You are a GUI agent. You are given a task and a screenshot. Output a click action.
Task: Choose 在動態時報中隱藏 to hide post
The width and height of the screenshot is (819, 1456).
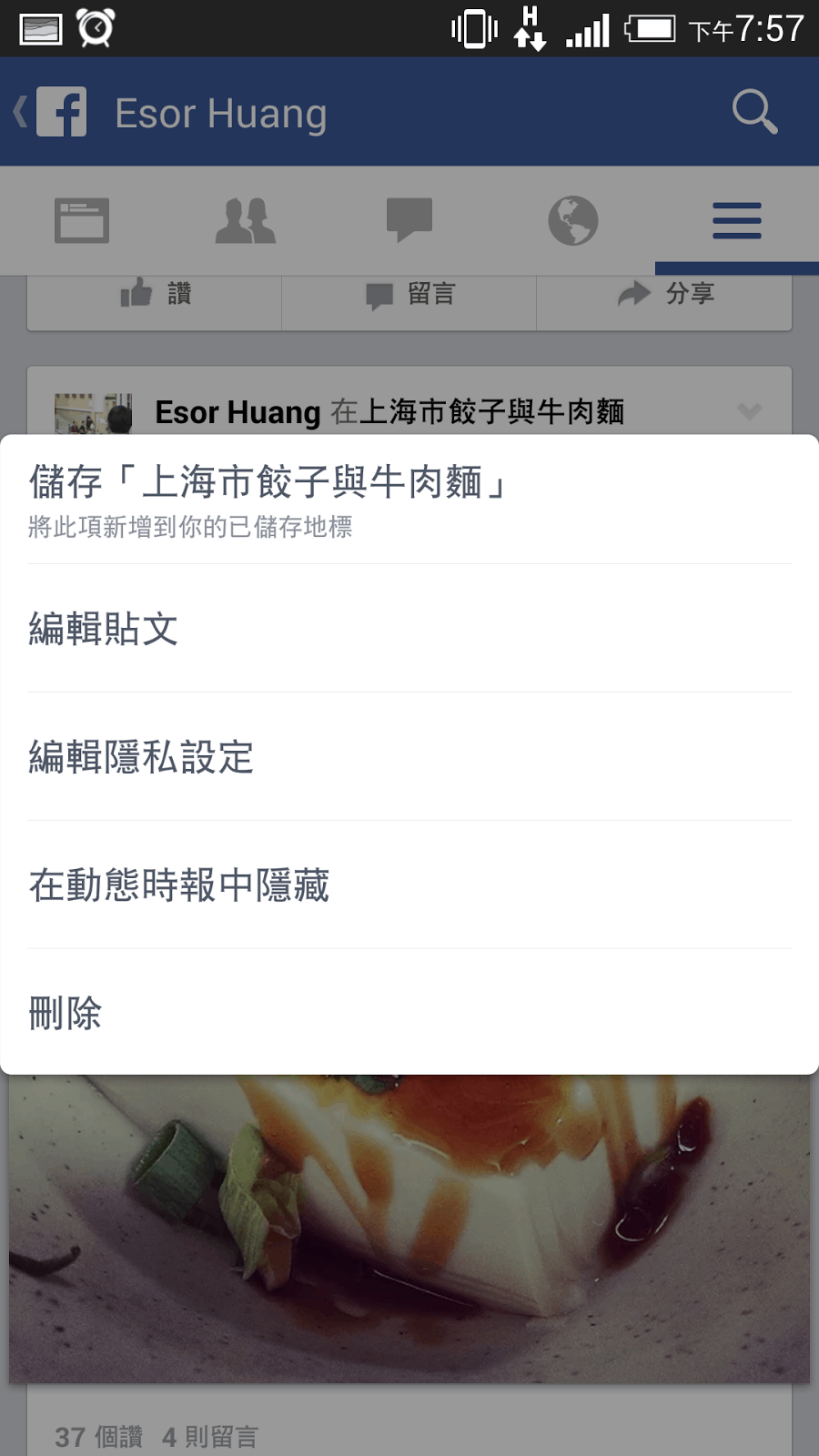(x=409, y=885)
